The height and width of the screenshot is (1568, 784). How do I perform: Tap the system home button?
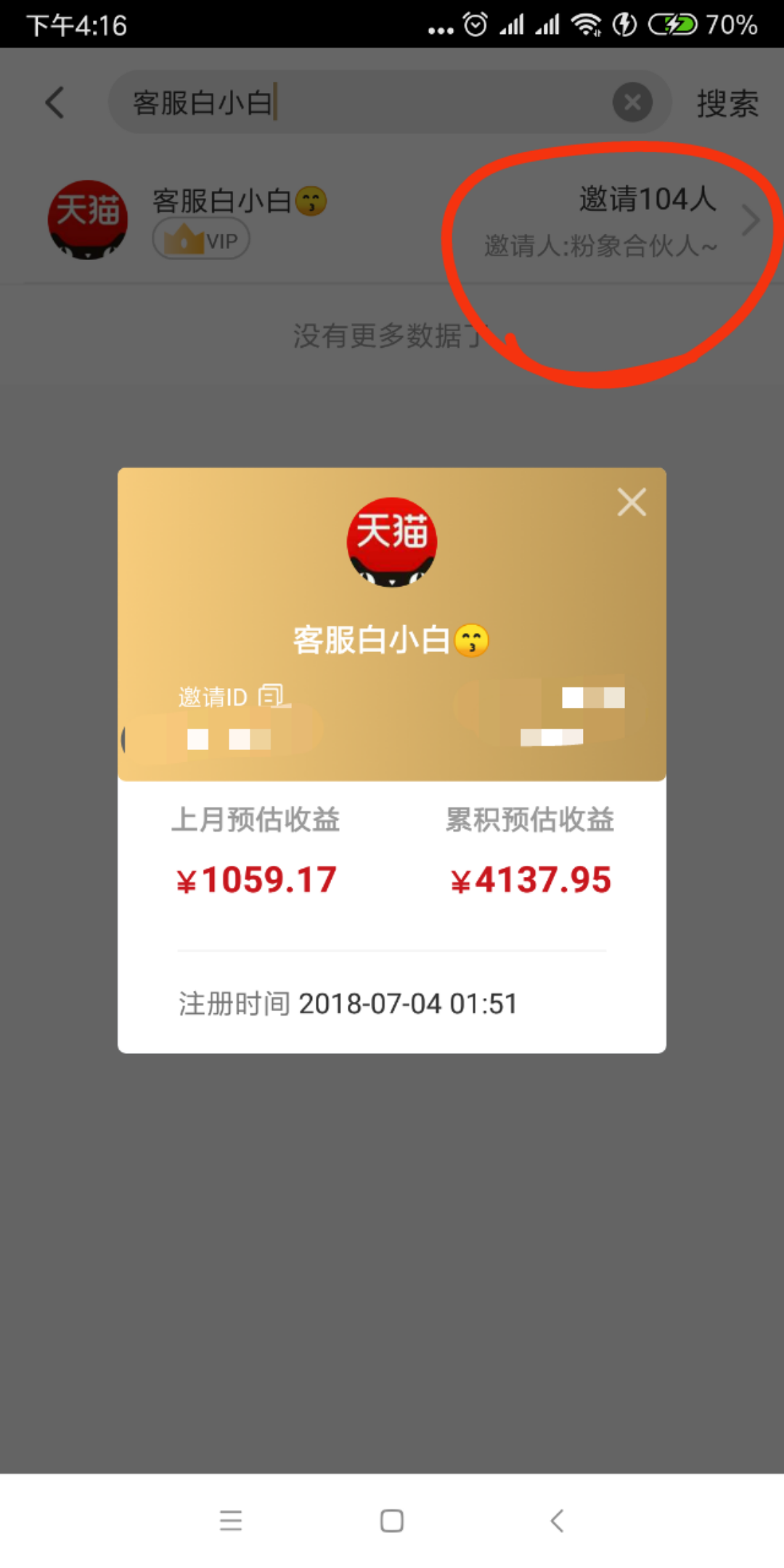[x=392, y=1520]
